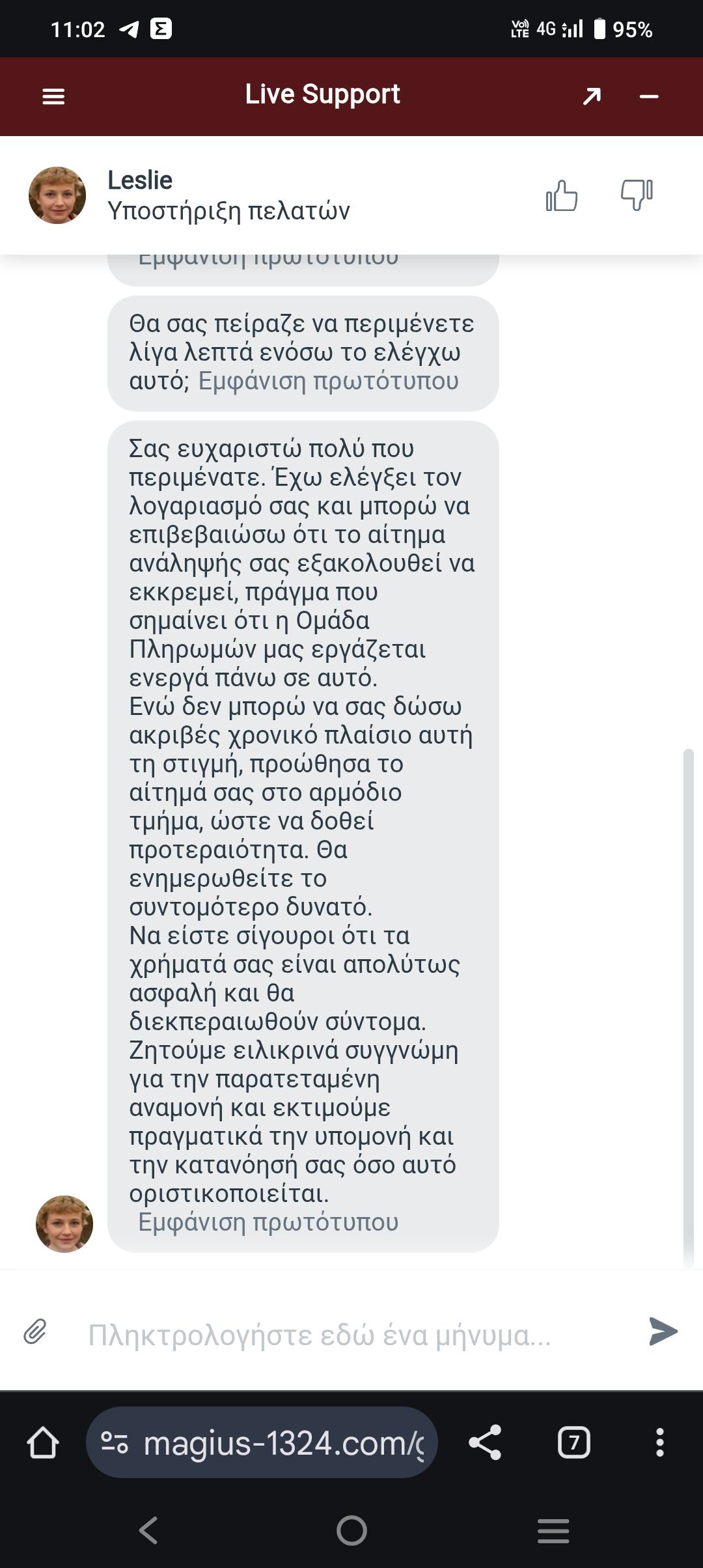Show original of the 'Θα σας πείραζε' message
Image resolution: width=703 pixels, height=1568 pixels.
(x=328, y=380)
